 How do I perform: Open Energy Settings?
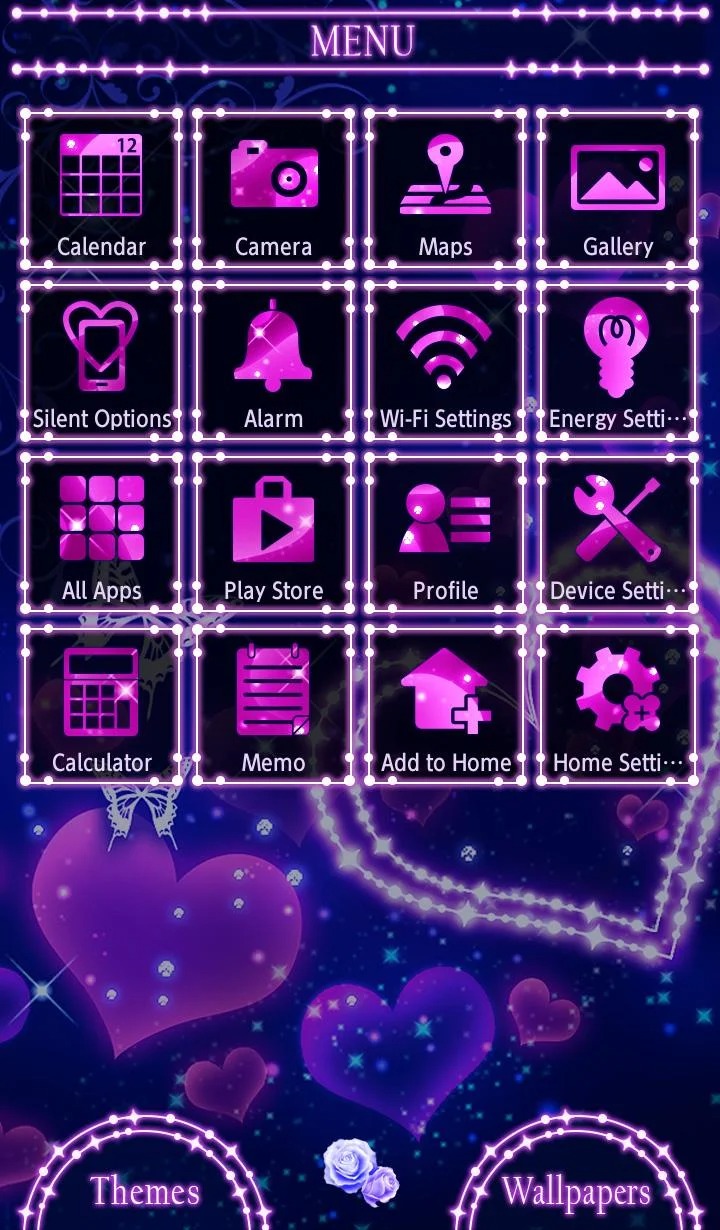coord(618,362)
